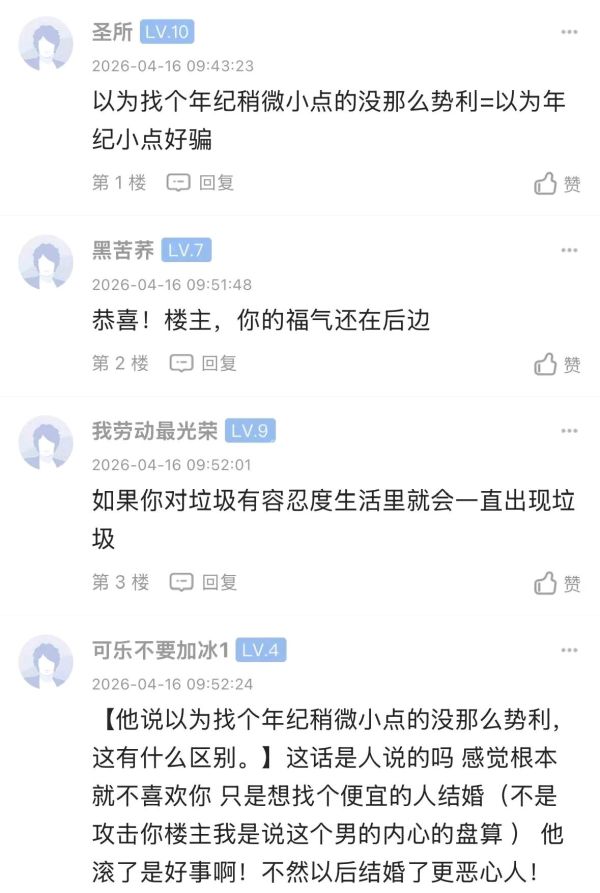The width and height of the screenshot is (600, 893).
Task: Open overflow menu on 黑苦荞's comment
Action: coord(569,250)
